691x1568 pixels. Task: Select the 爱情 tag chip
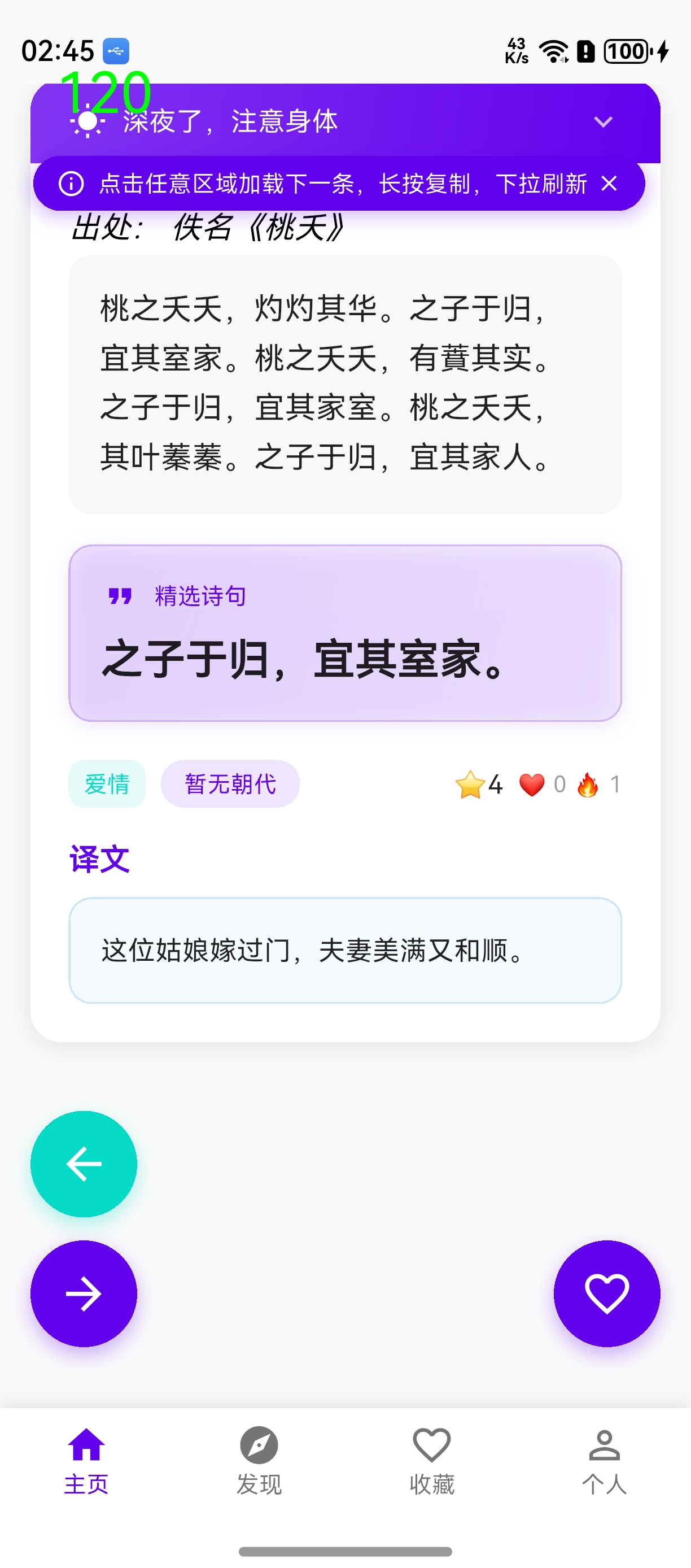point(107,784)
